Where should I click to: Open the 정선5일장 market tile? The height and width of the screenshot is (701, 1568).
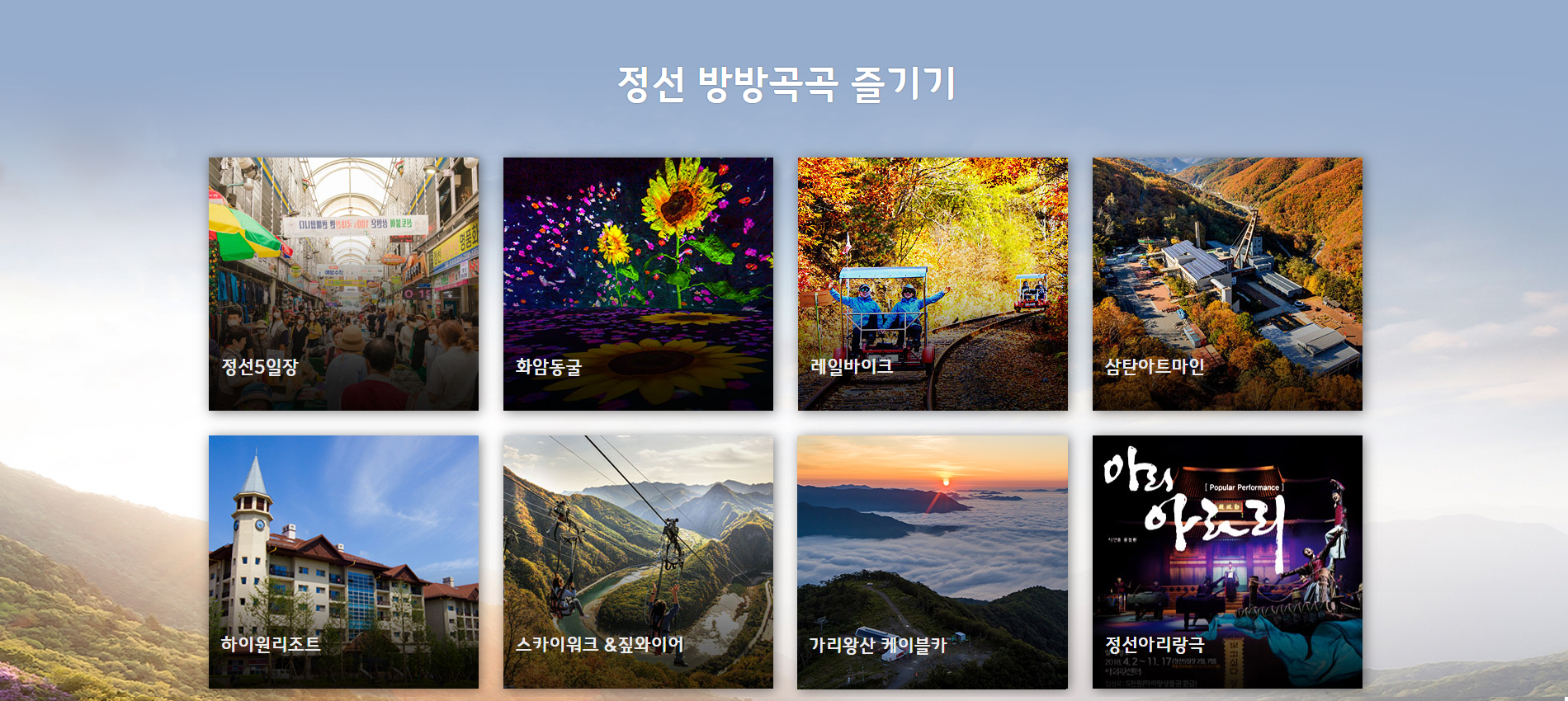[x=343, y=284]
